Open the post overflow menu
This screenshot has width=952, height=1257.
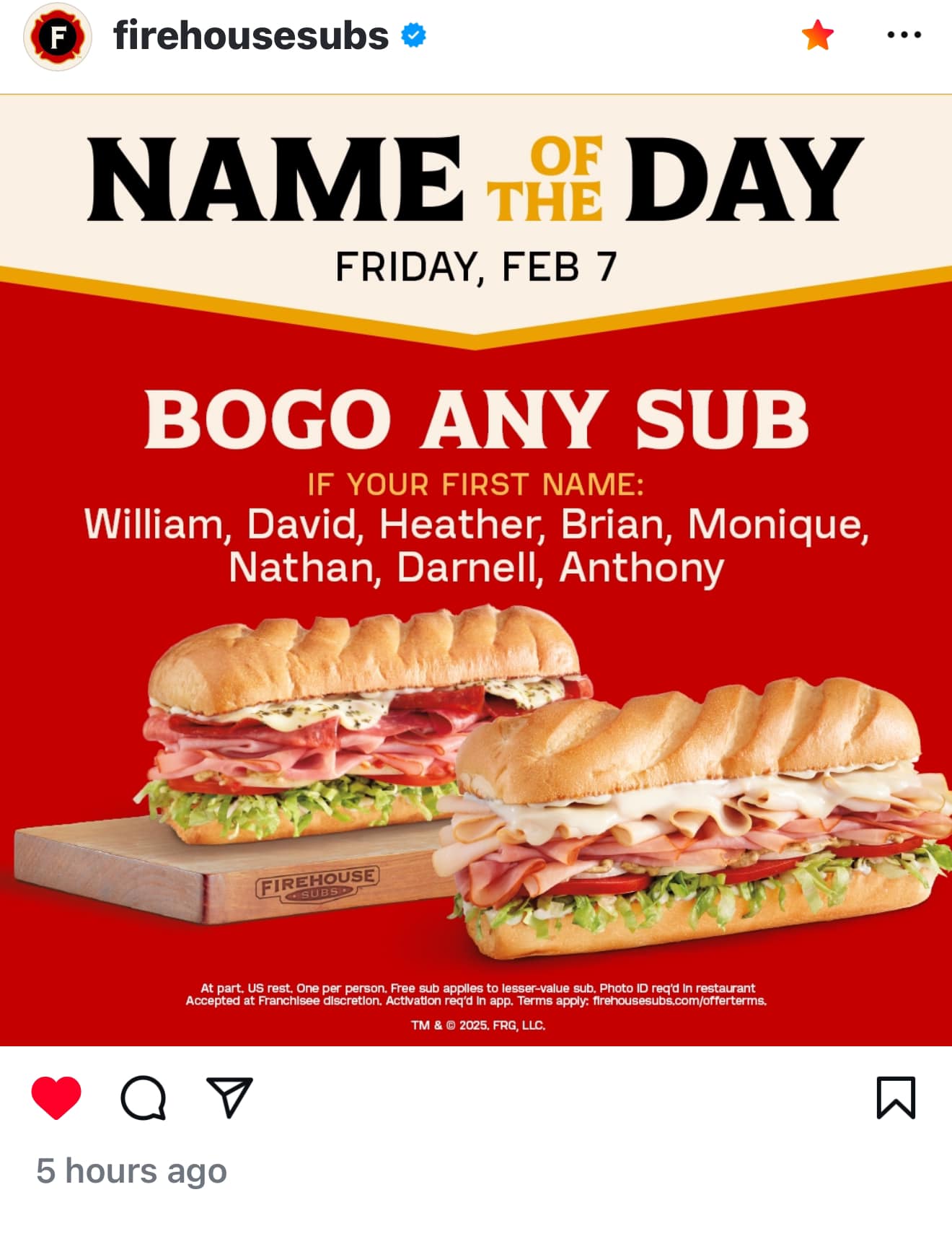[x=904, y=35]
